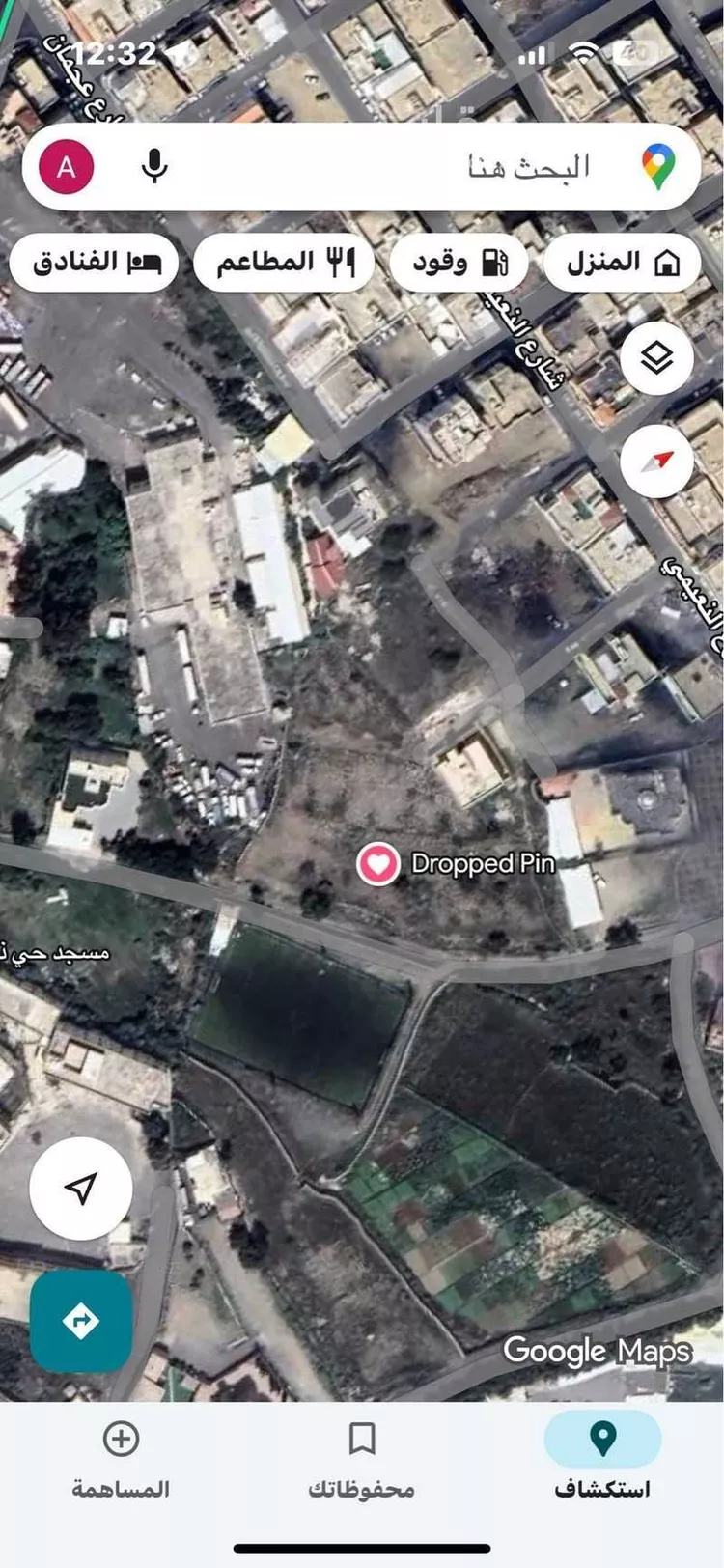Select the الفنادق (Hotels) chip

pos(95,262)
